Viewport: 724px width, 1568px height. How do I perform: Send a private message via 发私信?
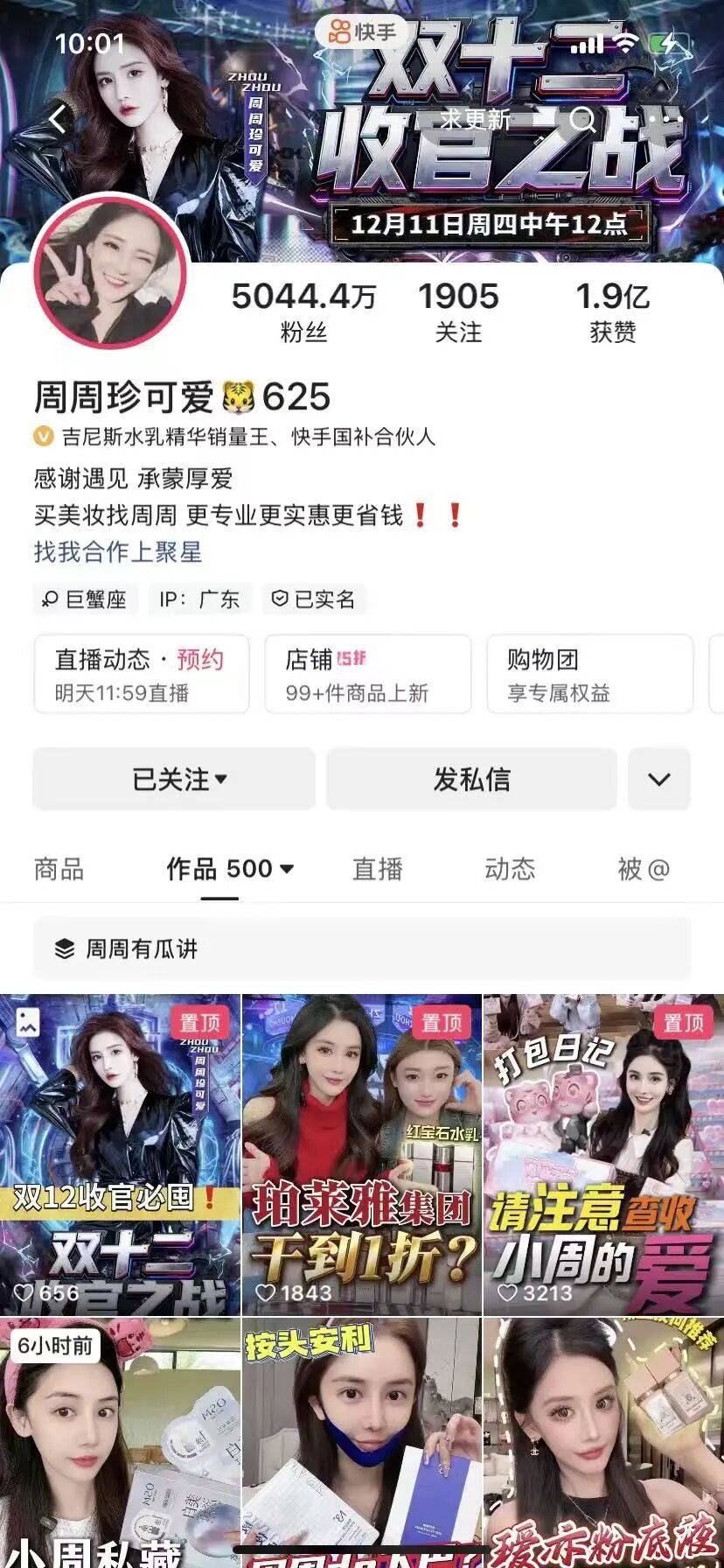click(471, 779)
